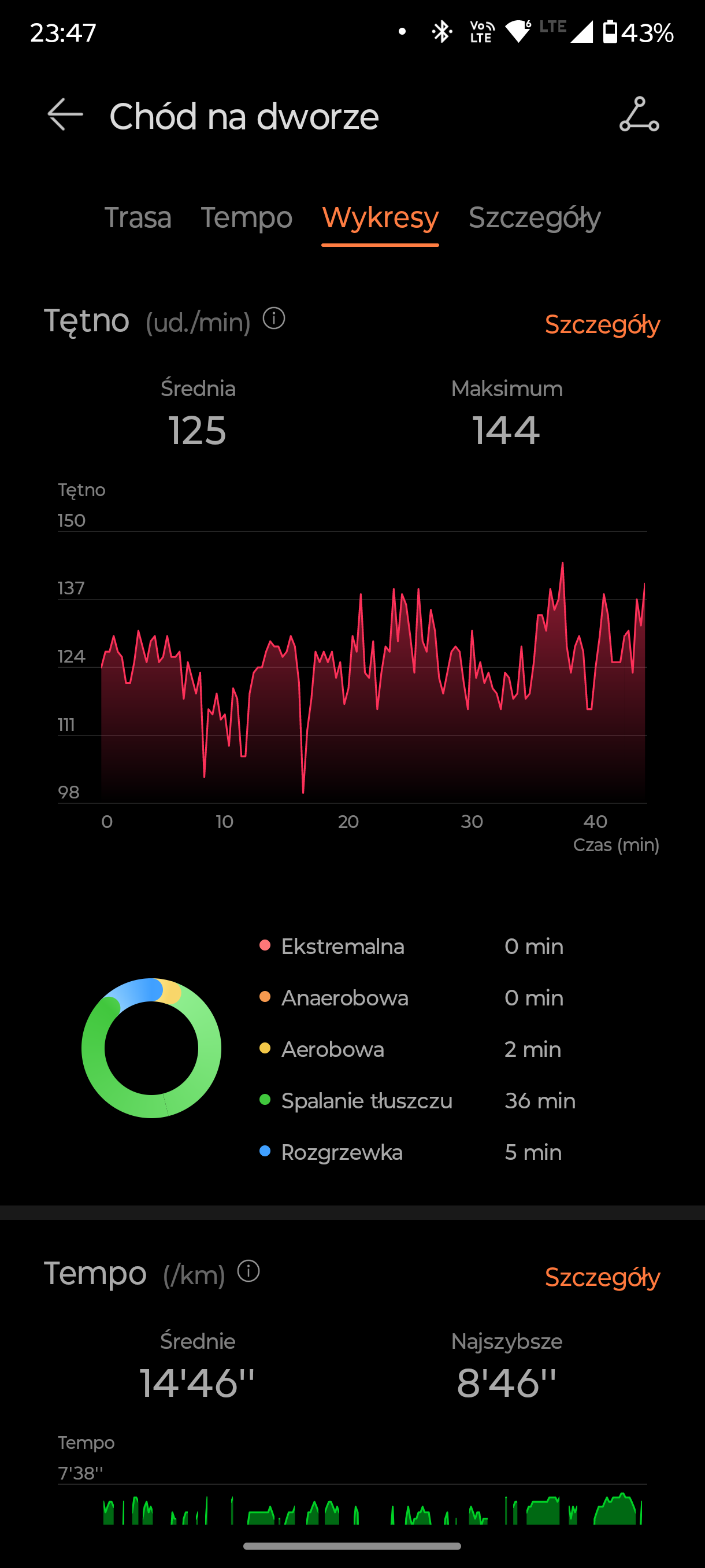The height and width of the screenshot is (1568, 705).
Task: Open the route share icon
Action: pos(639,114)
